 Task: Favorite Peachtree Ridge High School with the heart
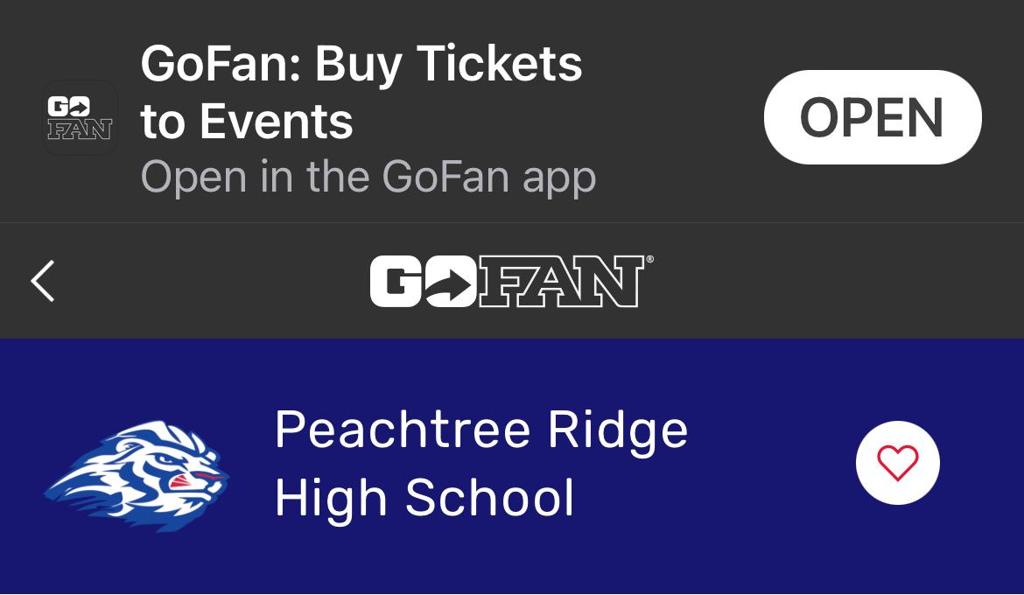(x=897, y=463)
